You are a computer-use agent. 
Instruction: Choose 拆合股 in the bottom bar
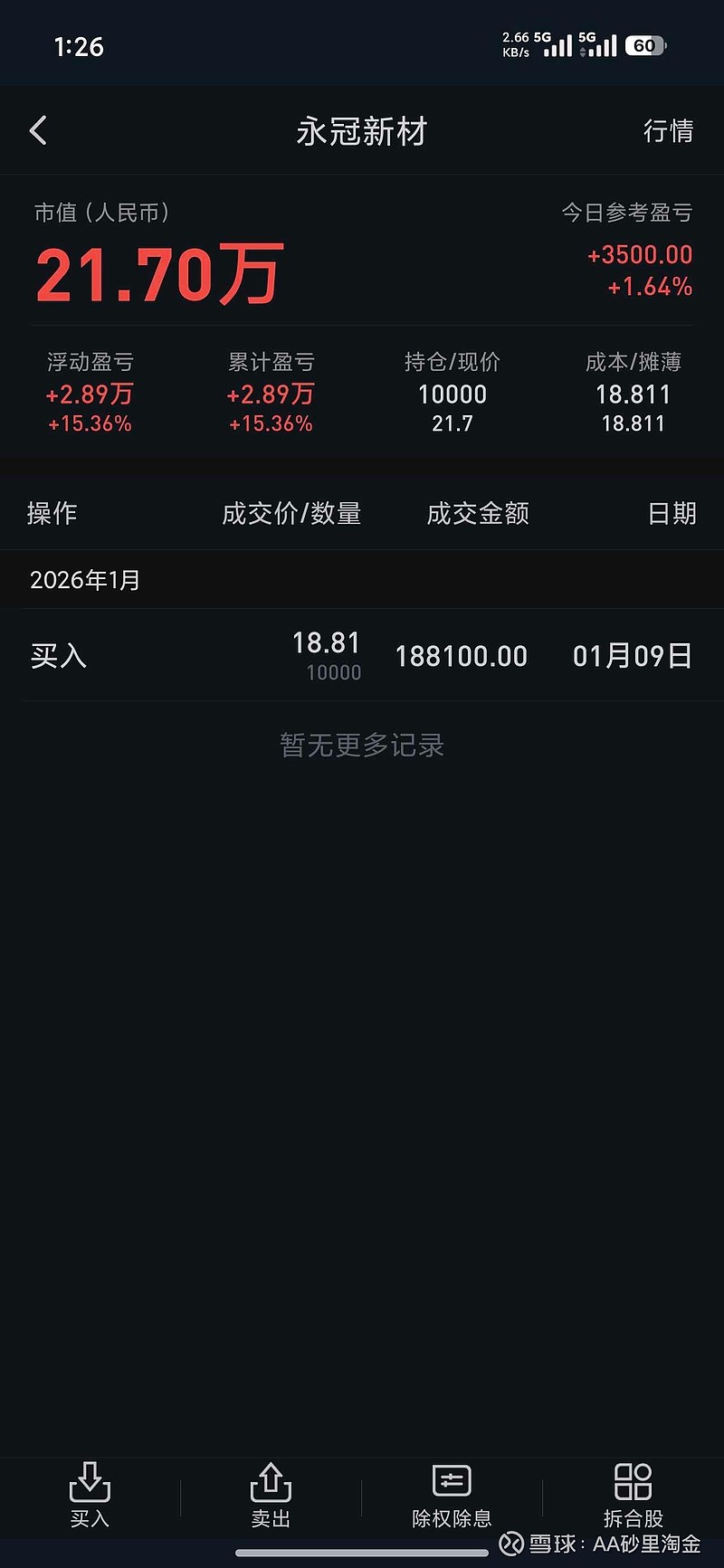click(633, 1495)
